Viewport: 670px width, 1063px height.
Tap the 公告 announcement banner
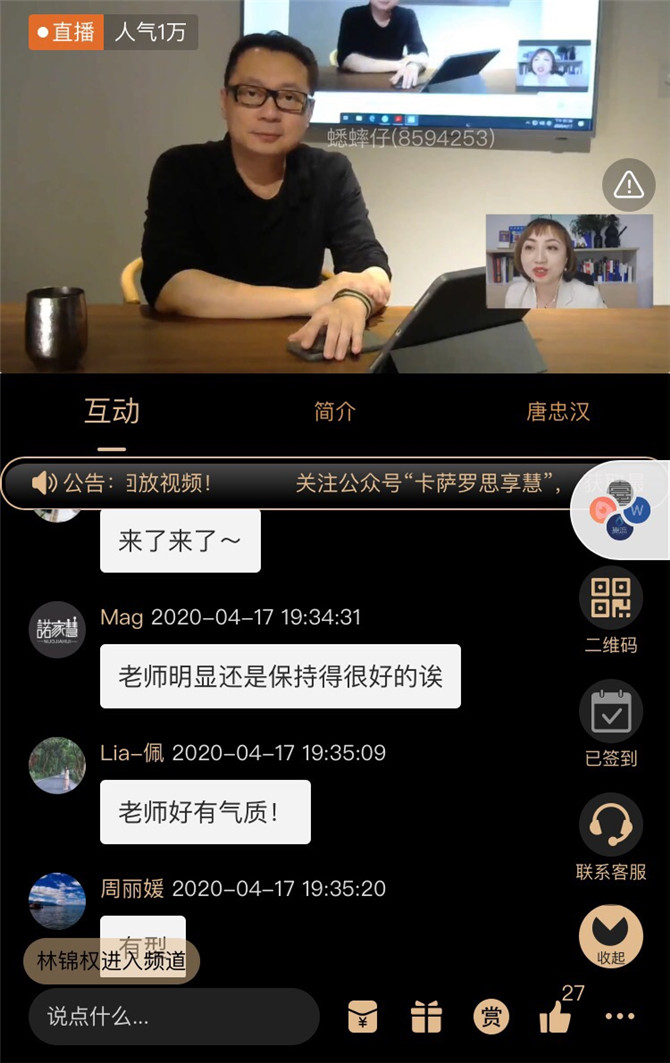coord(300,484)
